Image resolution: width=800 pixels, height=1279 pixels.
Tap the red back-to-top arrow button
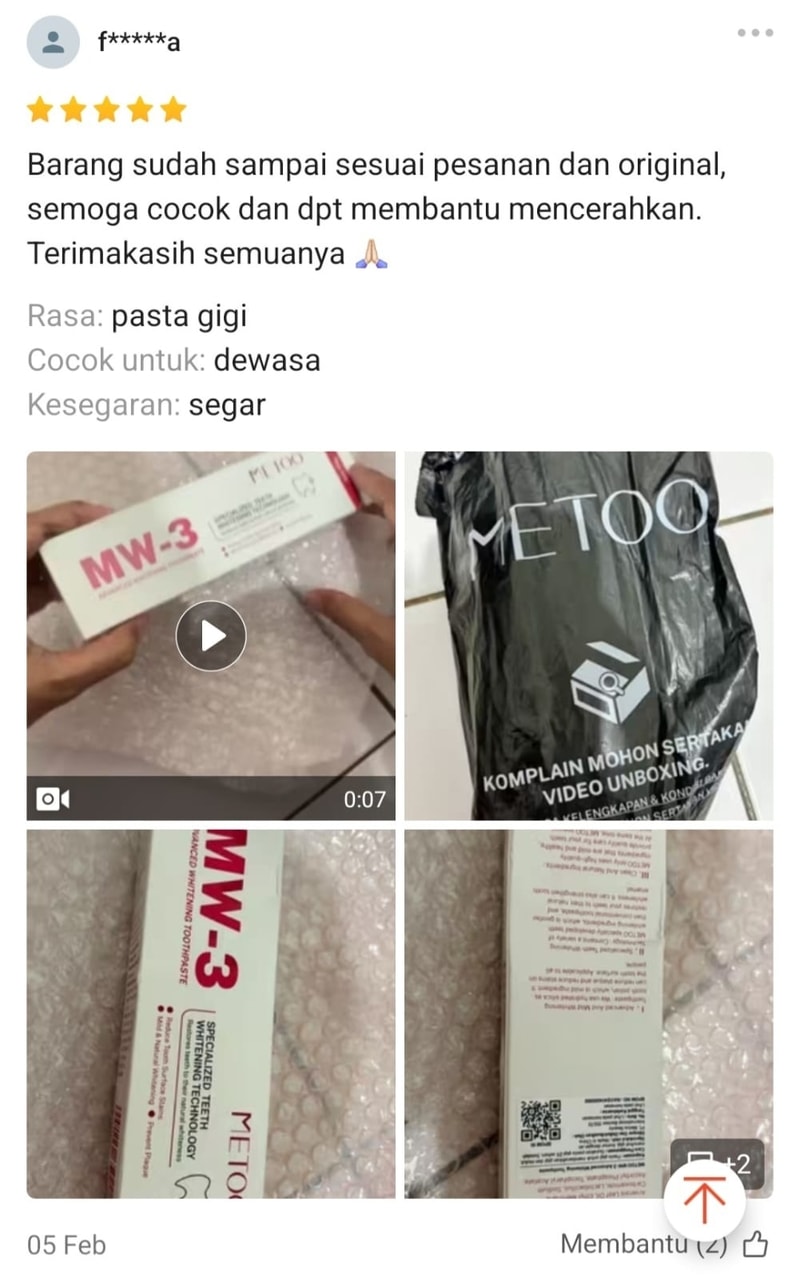[705, 1200]
